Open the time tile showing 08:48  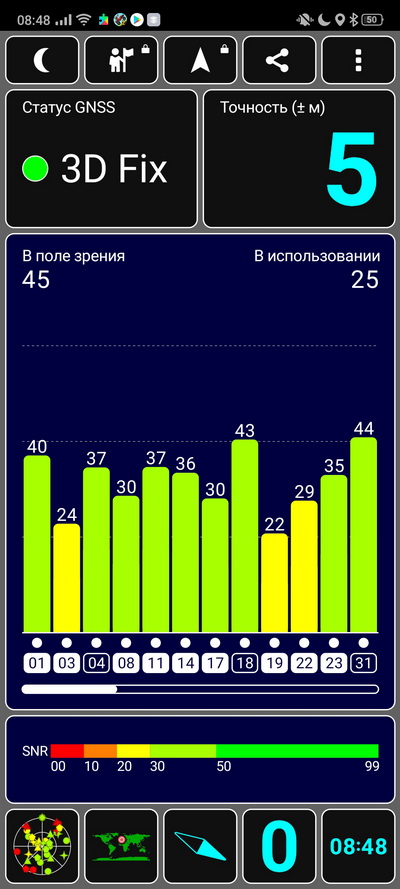[x=358, y=846]
